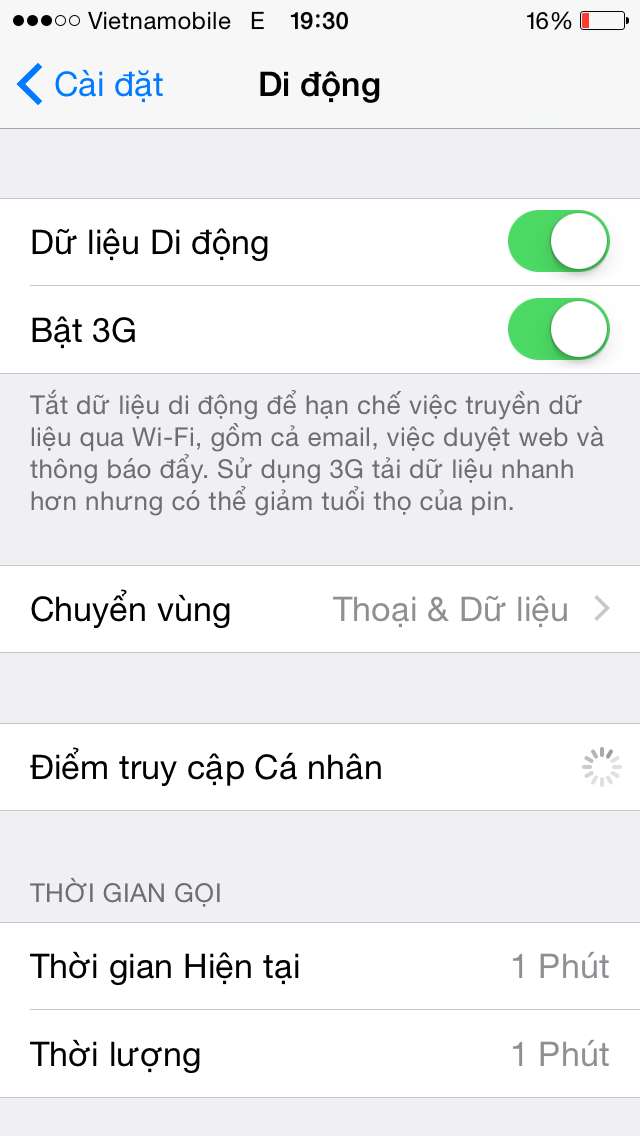Turn off Dữ liệu Di động switch
Screen dimensions: 640x1136
(x=558, y=241)
